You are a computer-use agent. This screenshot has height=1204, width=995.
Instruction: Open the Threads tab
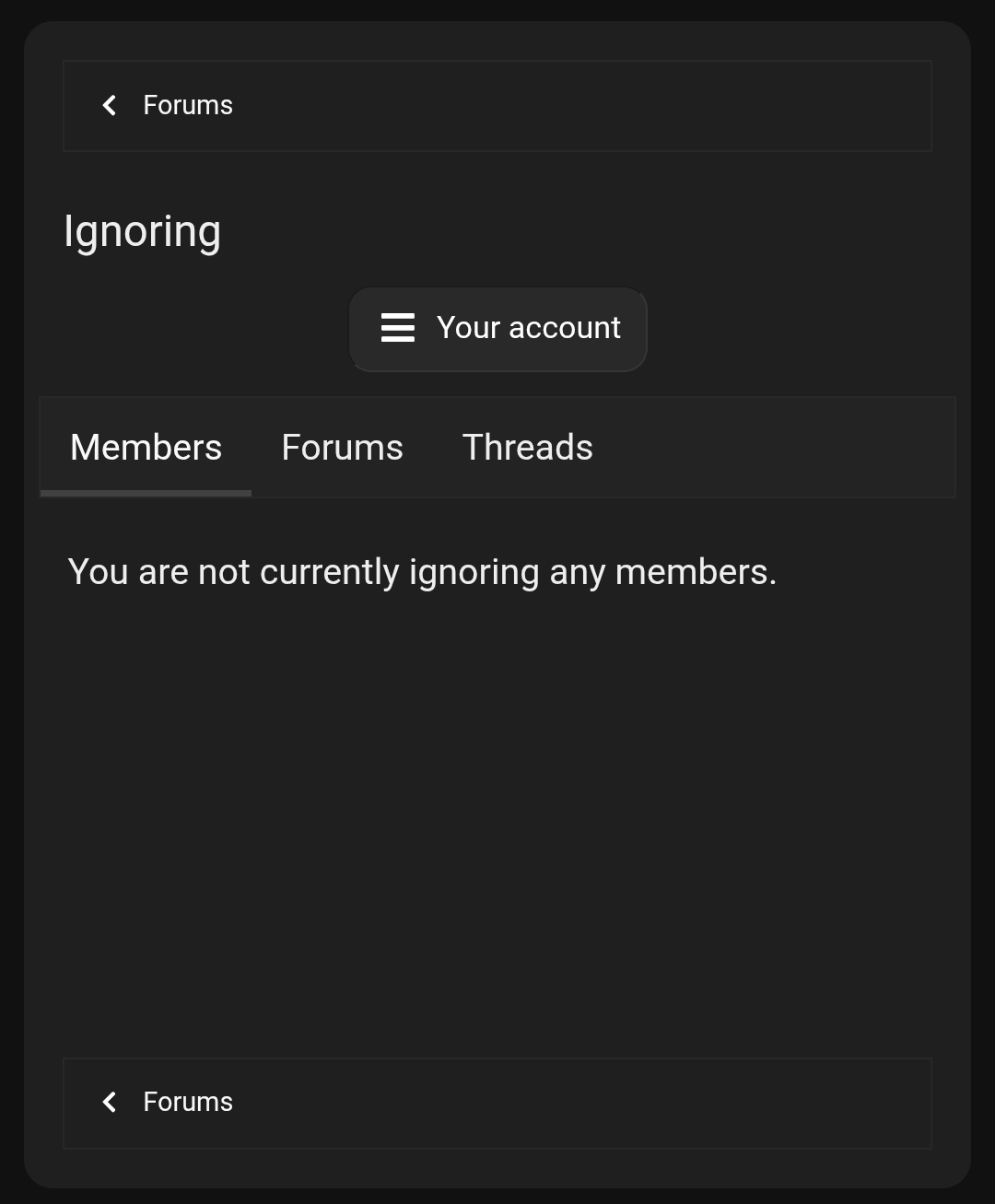(x=527, y=448)
